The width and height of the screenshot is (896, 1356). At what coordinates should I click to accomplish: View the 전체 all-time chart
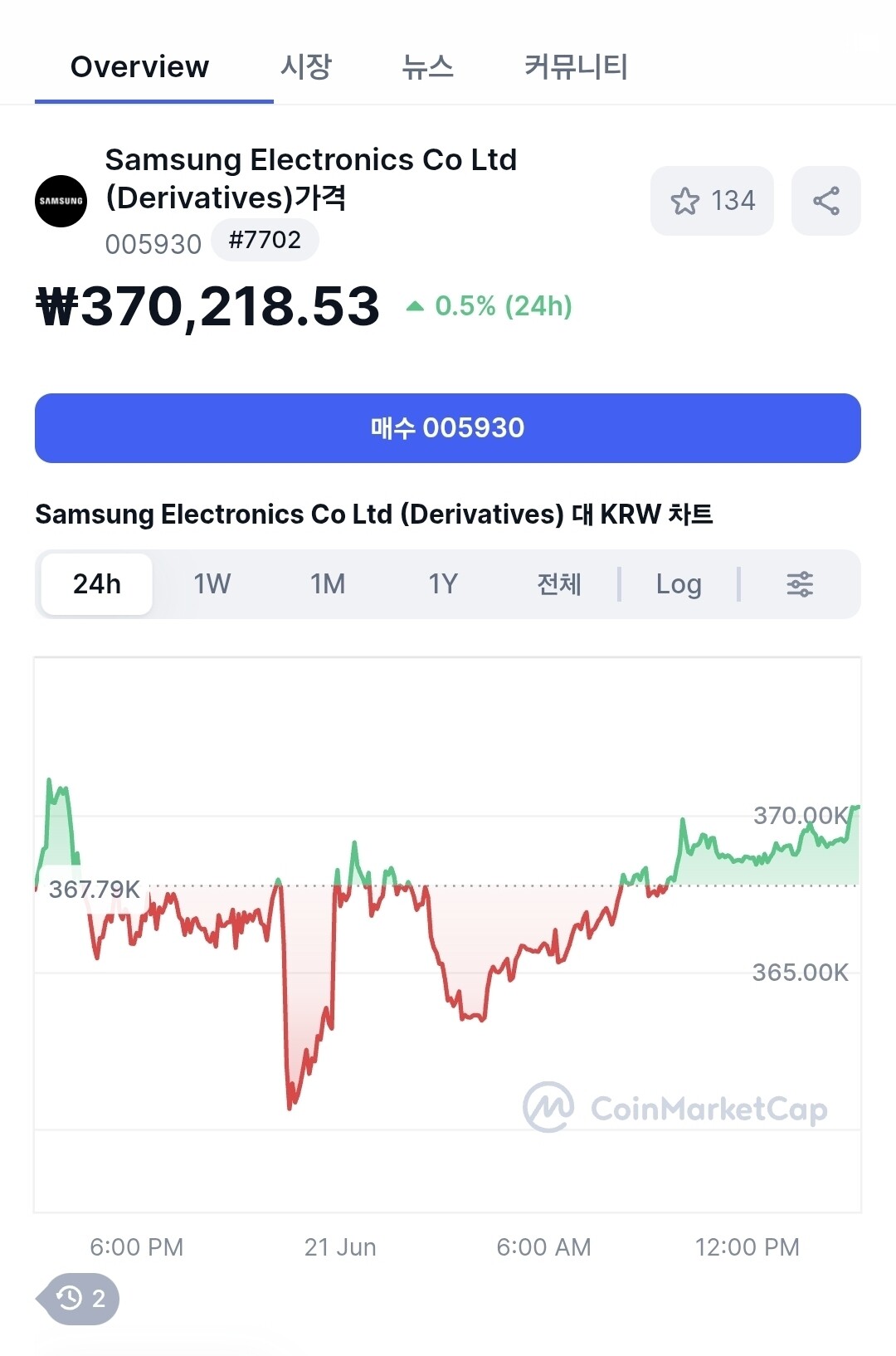pyautogui.click(x=559, y=584)
